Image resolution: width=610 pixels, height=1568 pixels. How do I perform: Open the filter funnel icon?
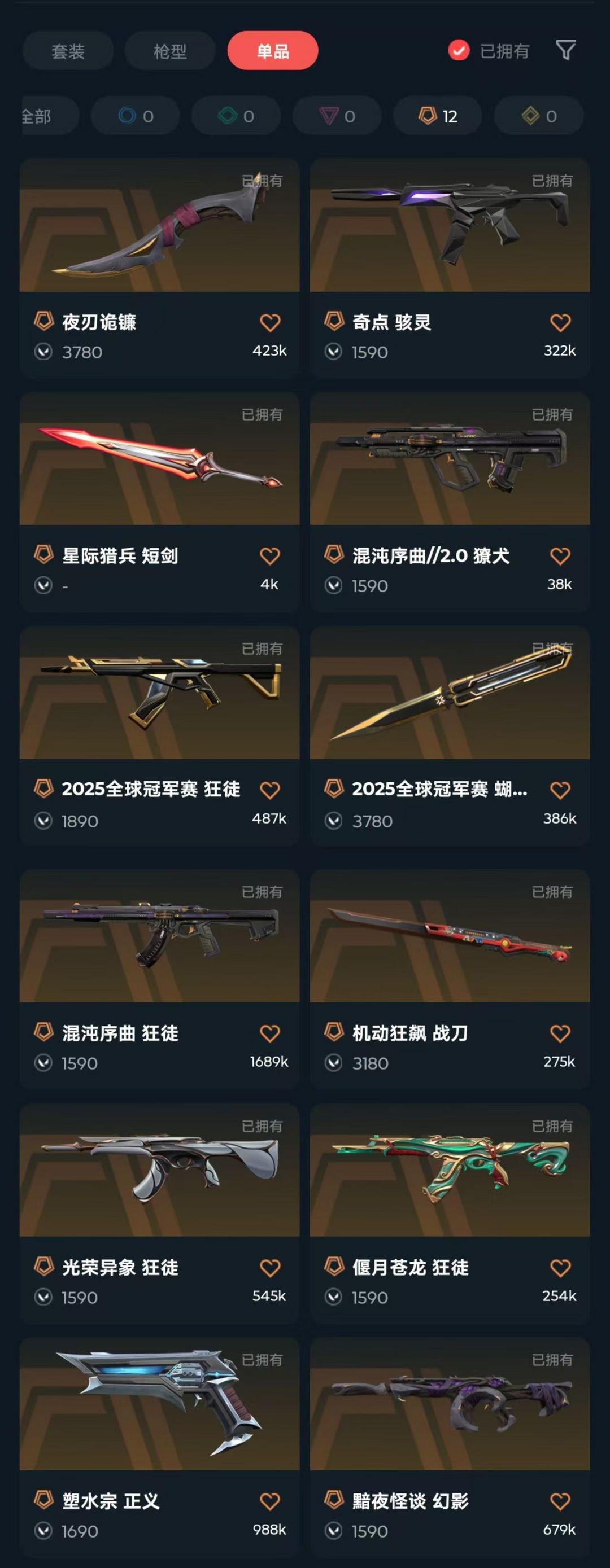click(566, 51)
